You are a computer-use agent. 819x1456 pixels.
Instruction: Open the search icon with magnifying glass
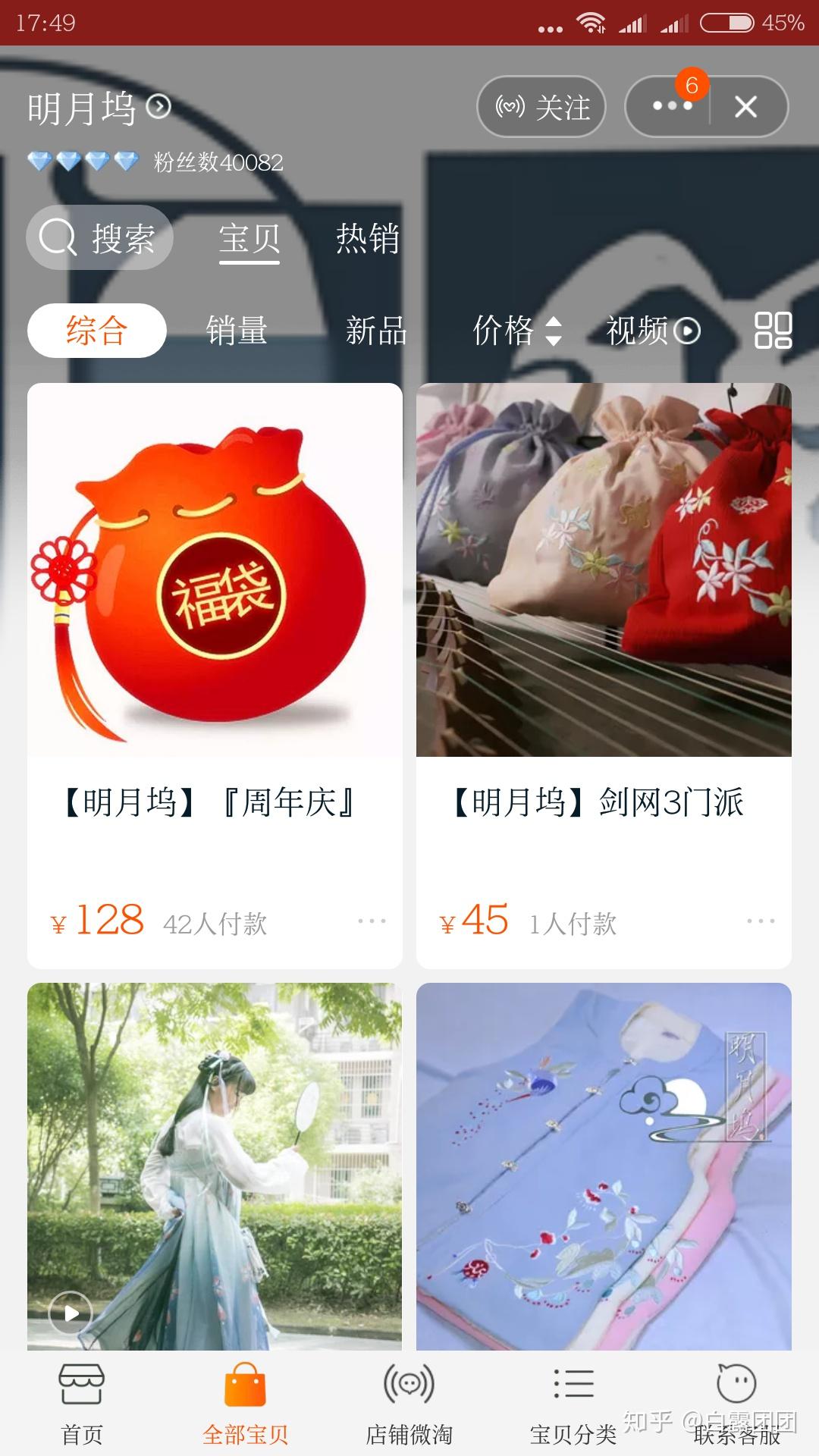tap(58, 237)
